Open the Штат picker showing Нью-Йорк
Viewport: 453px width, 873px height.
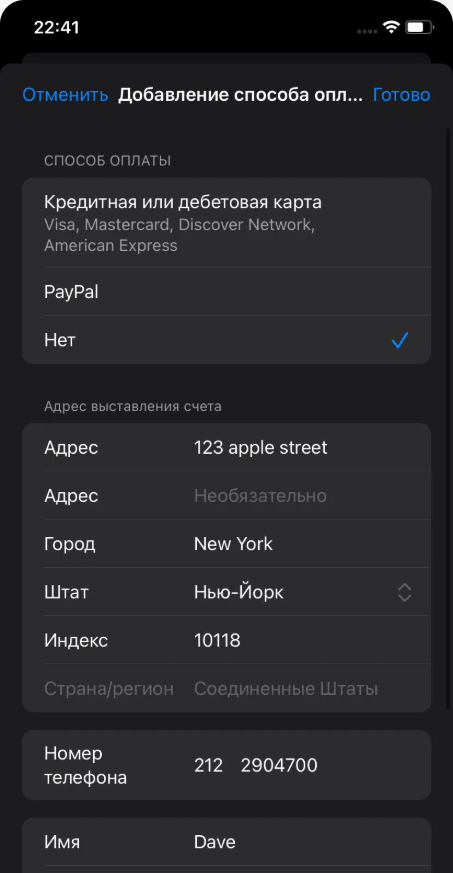pos(303,592)
